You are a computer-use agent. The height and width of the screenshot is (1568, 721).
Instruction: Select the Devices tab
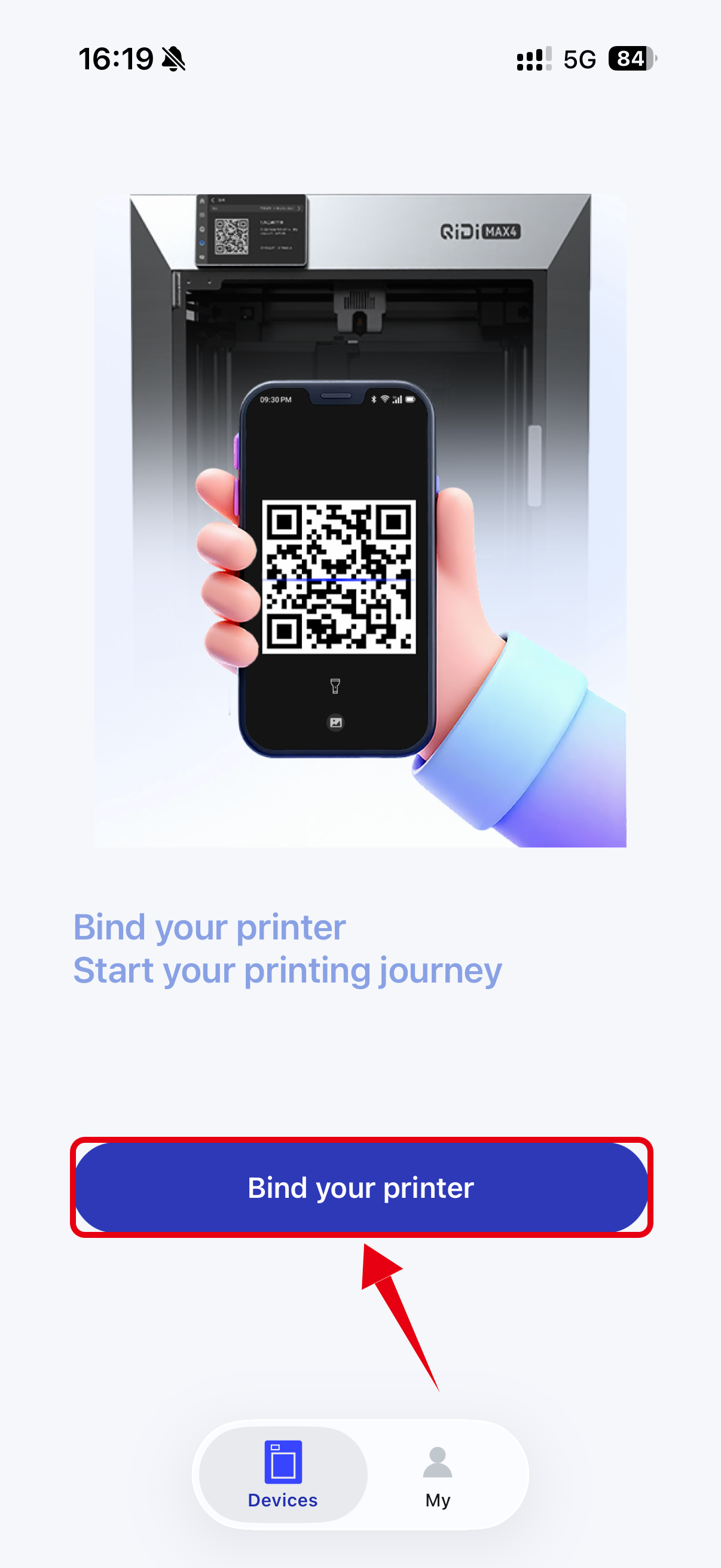click(x=283, y=1474)
